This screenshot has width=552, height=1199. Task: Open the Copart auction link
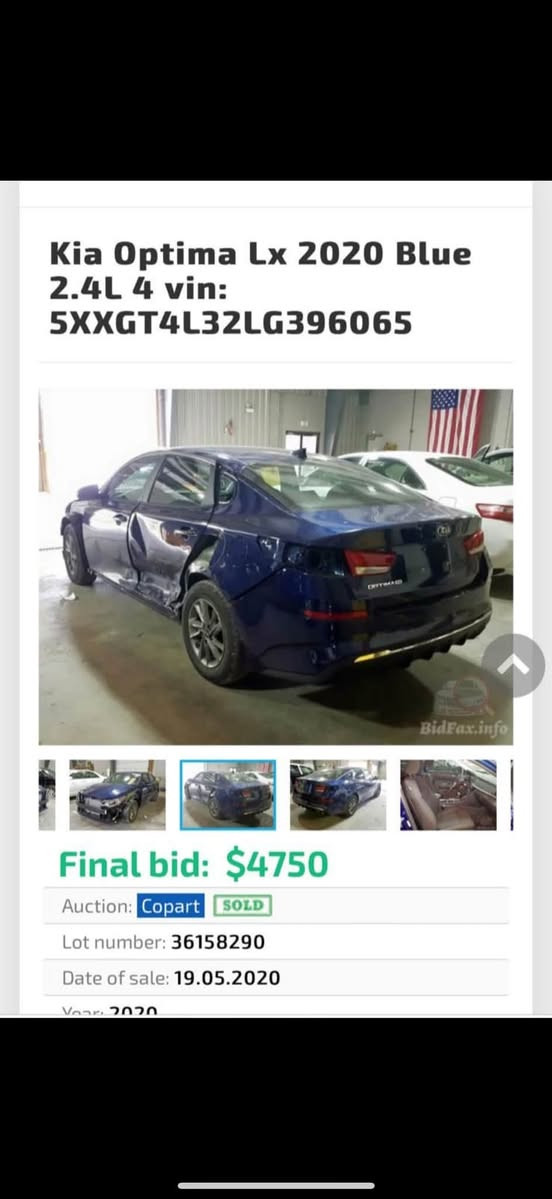pyautogui.click(x=170, y=906)
